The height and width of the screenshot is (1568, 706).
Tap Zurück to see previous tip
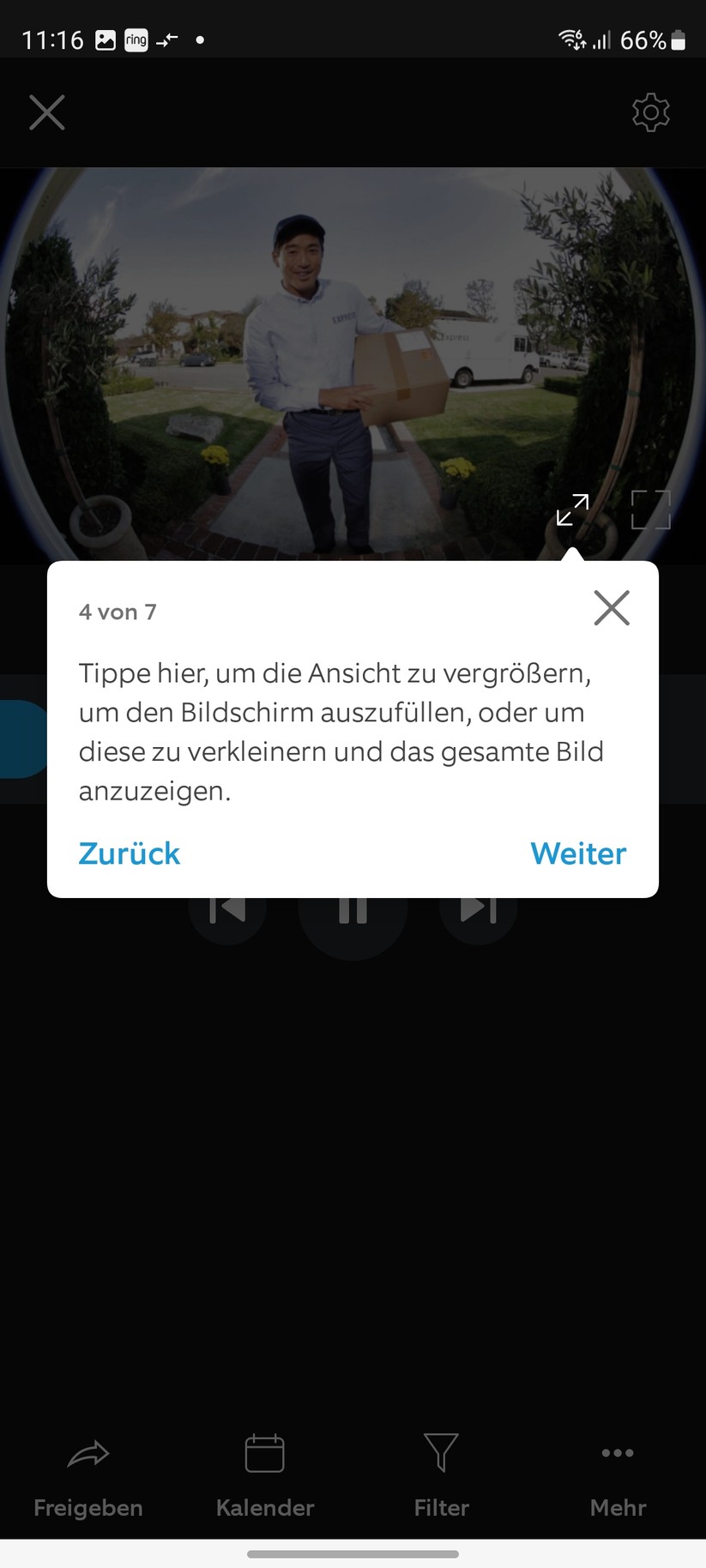[x=129, y=853]
